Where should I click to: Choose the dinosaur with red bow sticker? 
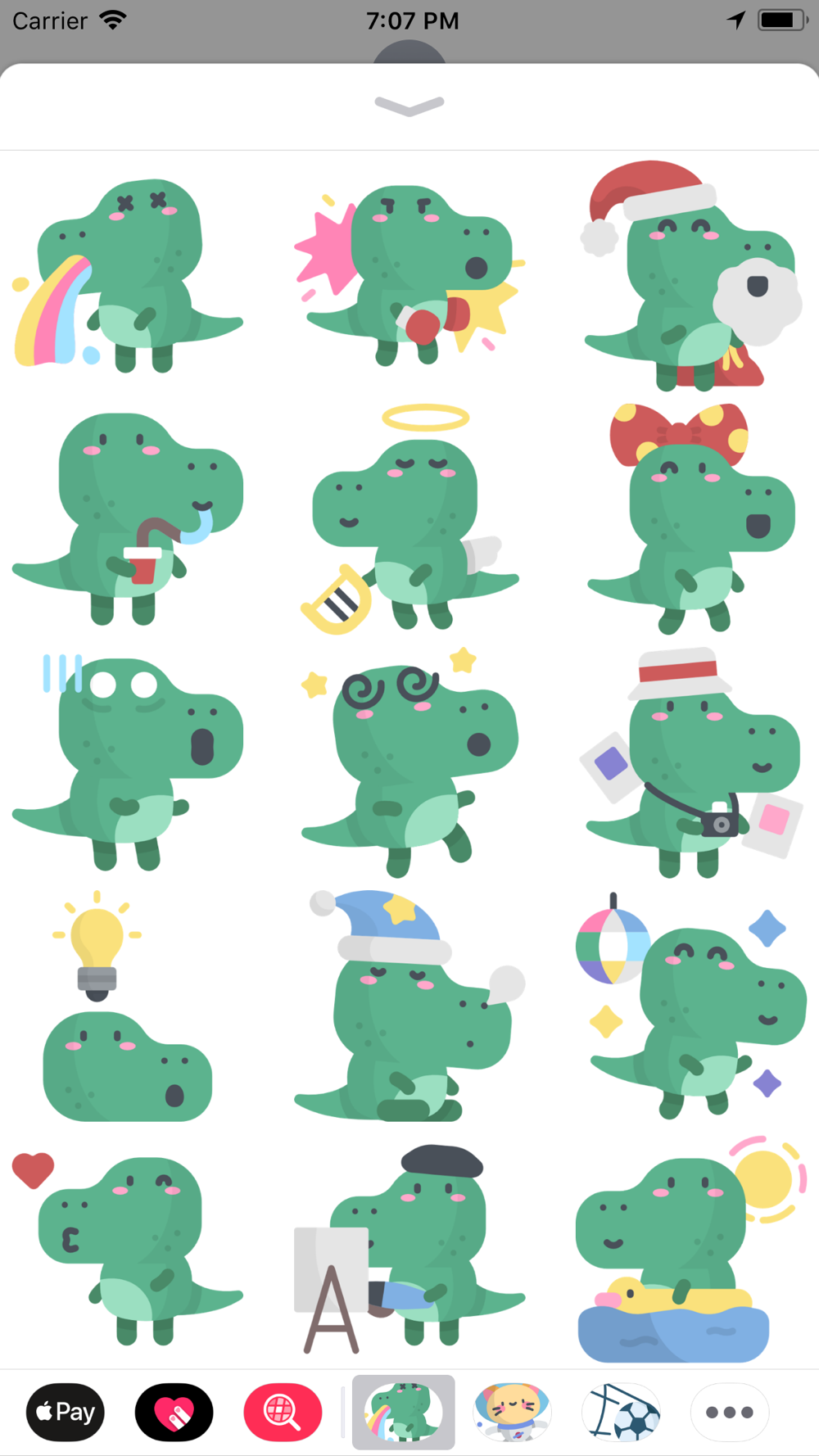692,518
